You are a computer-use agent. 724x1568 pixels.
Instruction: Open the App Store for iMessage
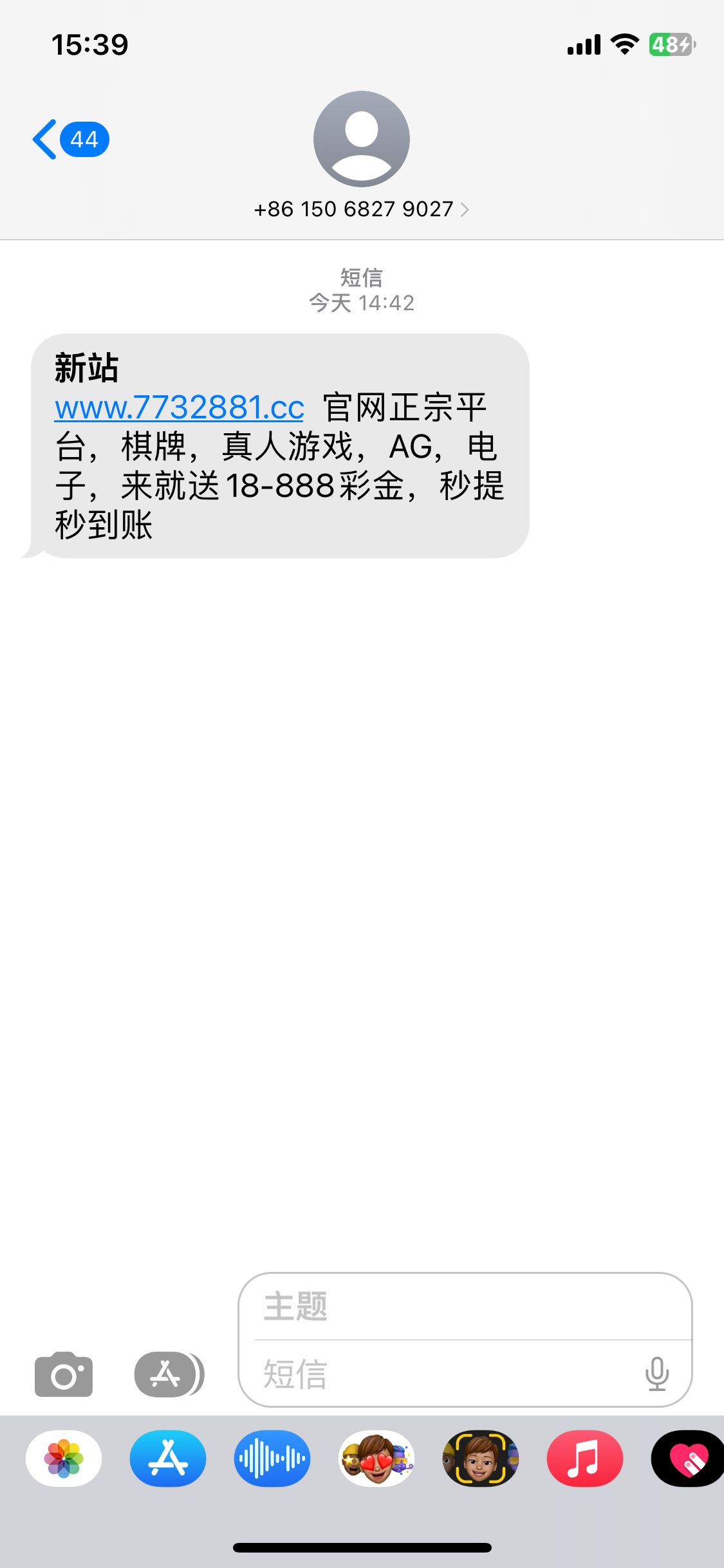168,1459
